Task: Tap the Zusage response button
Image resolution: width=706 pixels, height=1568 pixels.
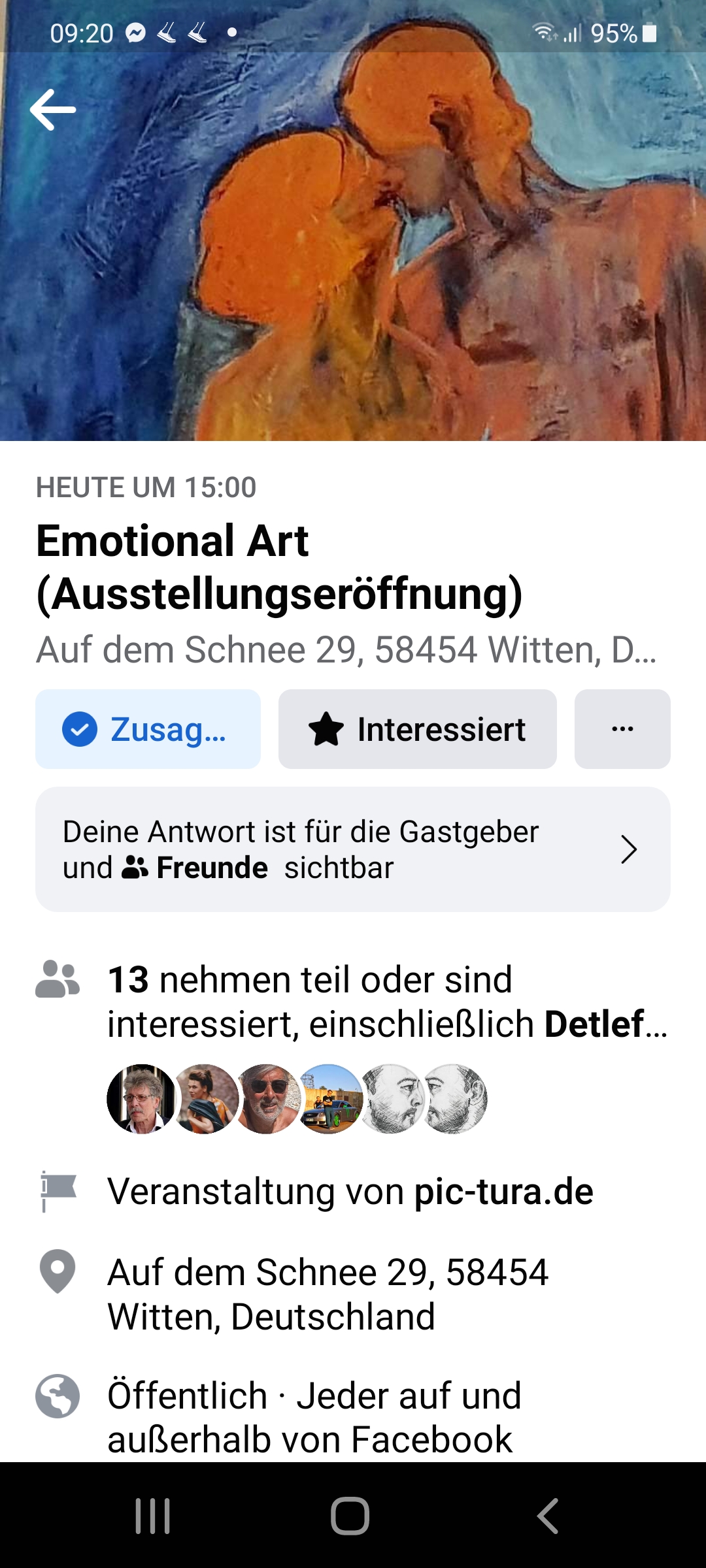Action: point(148,729)
